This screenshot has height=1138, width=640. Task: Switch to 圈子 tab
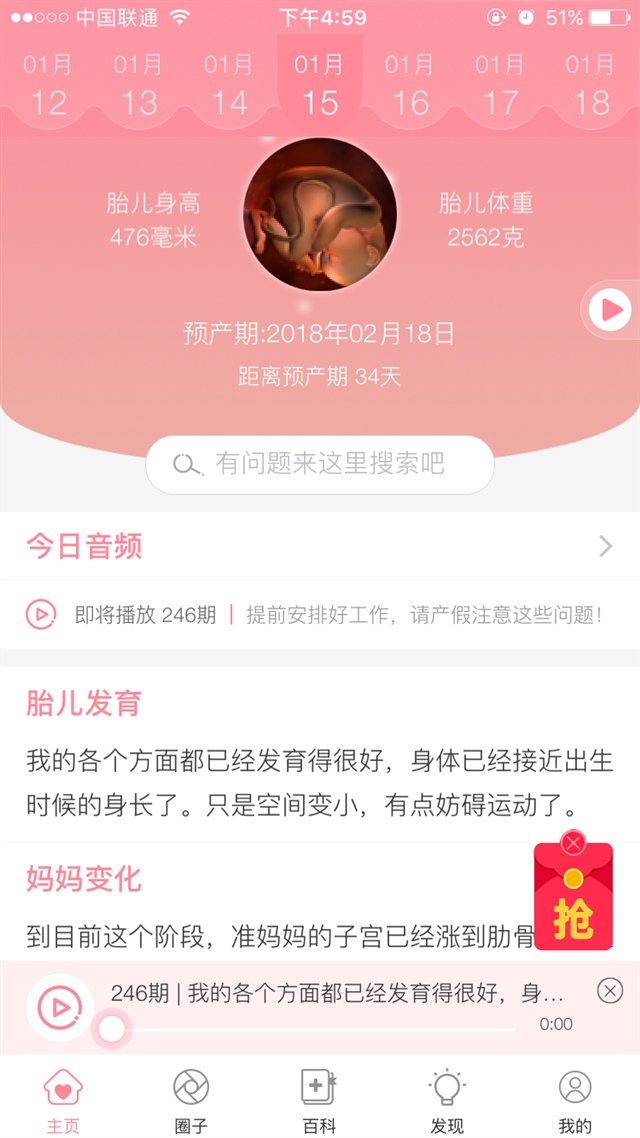click(191, 1098)
